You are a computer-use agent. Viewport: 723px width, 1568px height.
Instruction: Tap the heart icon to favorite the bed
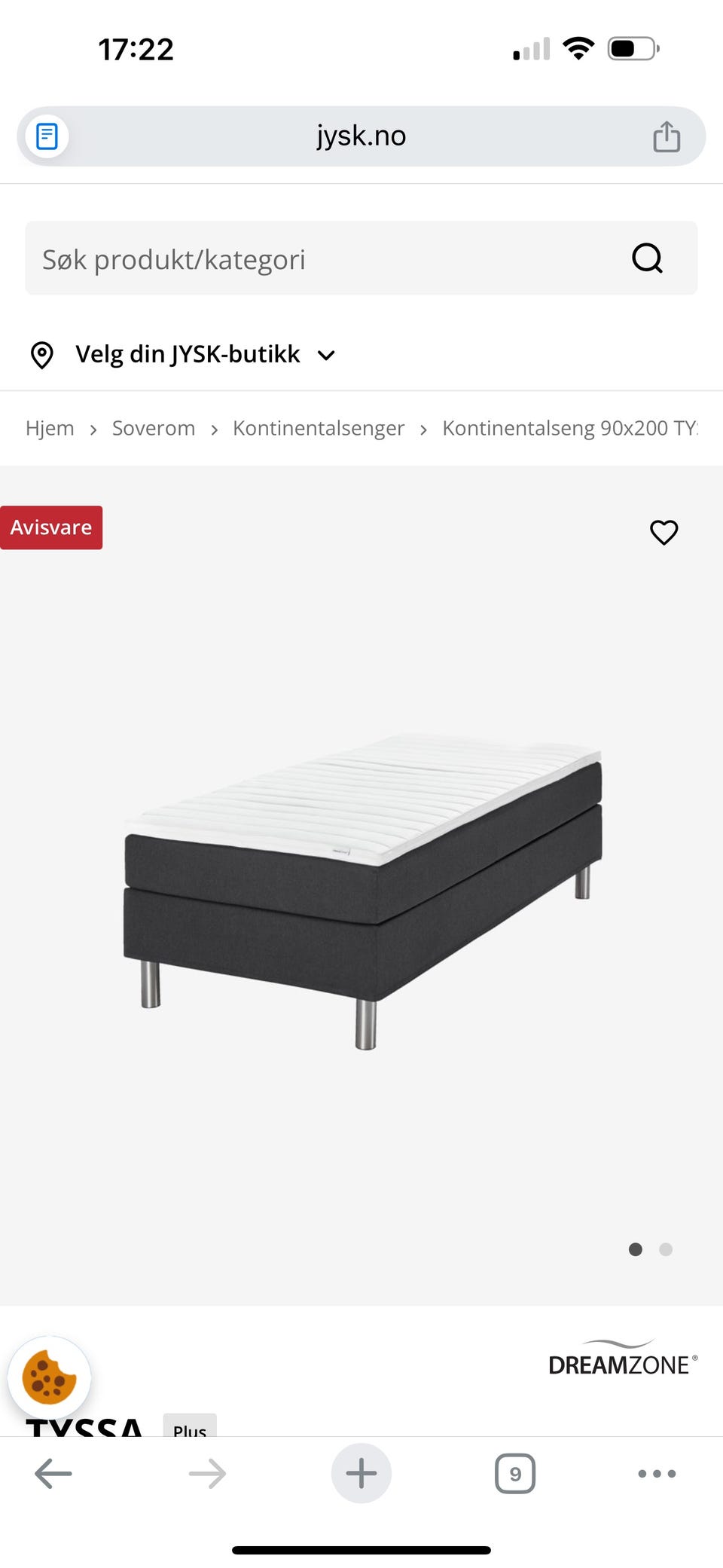click(x=664, y=533)
